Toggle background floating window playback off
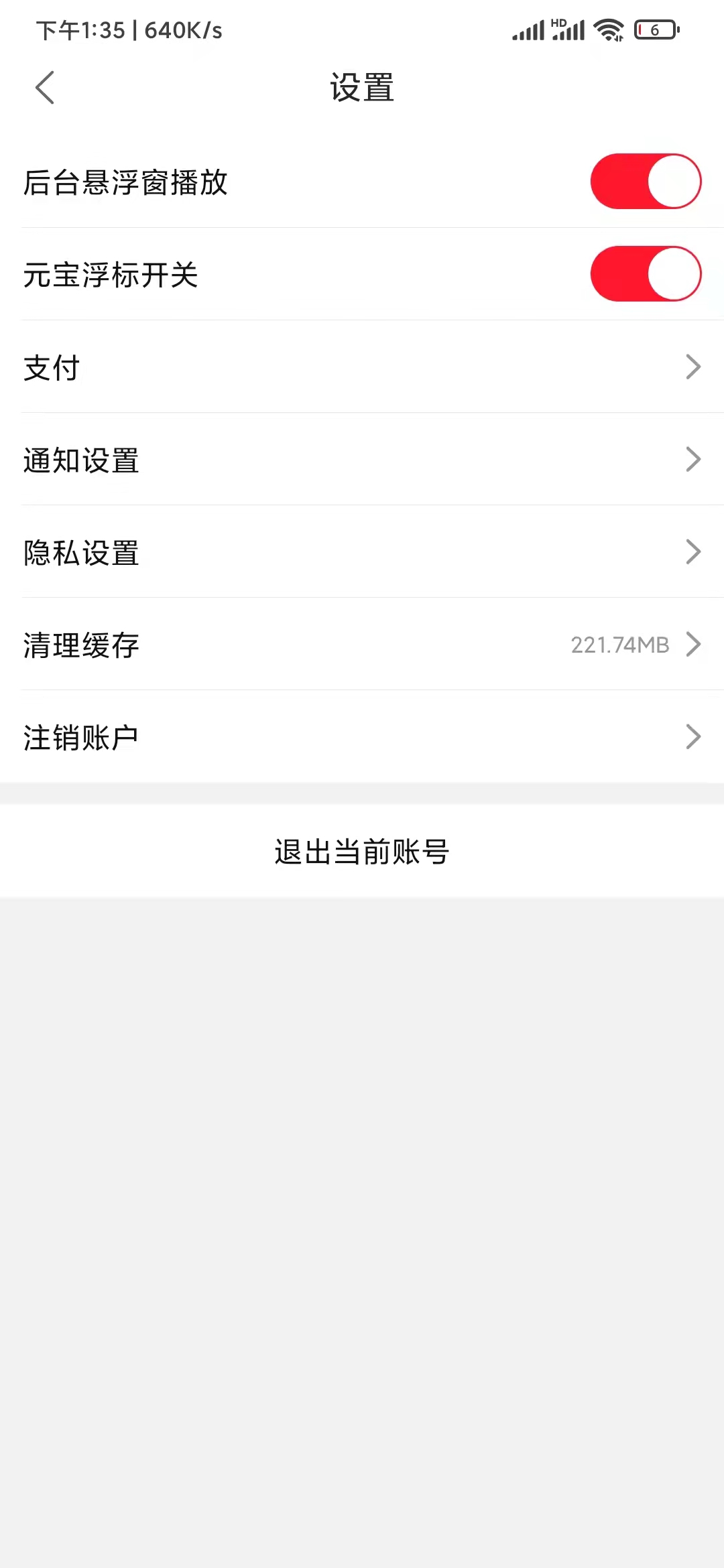Screen dimensions: 724x1568 [x=644, y=181]
